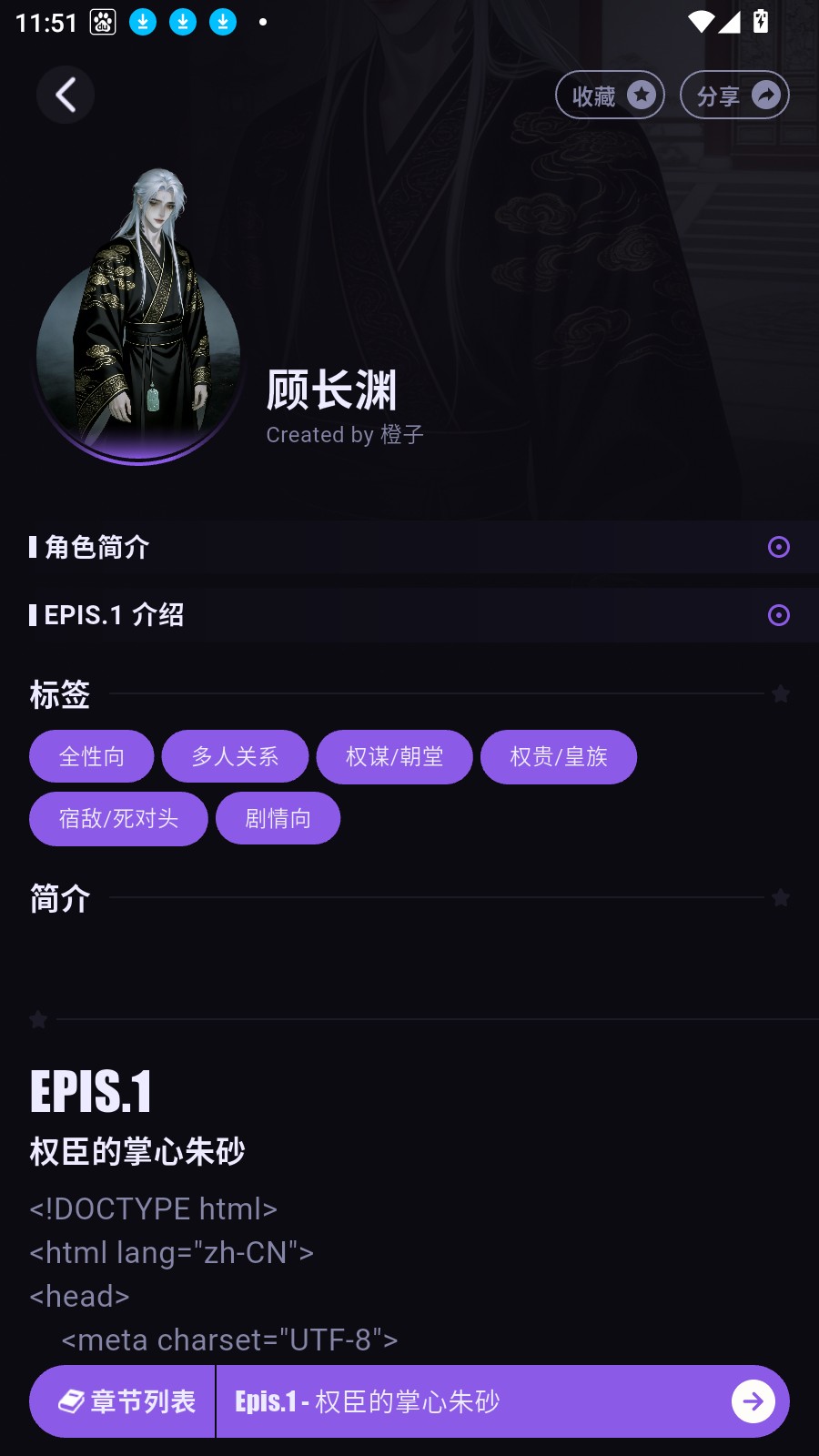Tap the 收藏 favorite button

click(x=610, y=95)
